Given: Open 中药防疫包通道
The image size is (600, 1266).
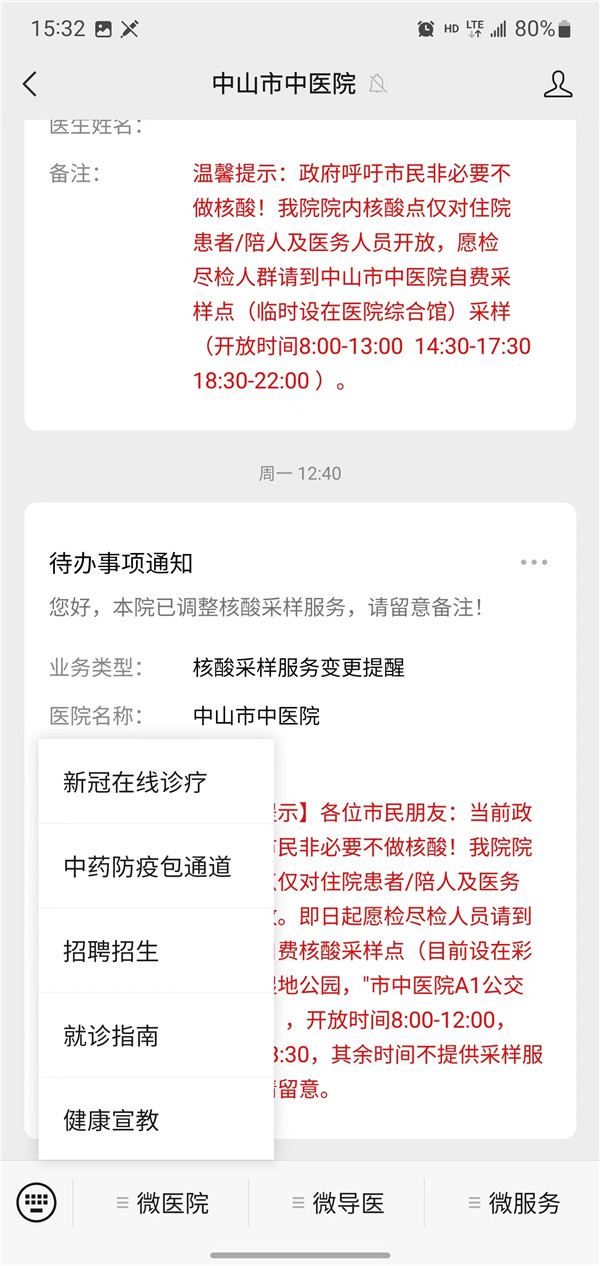Looking at the screenshot, I should tap(156, 867).
